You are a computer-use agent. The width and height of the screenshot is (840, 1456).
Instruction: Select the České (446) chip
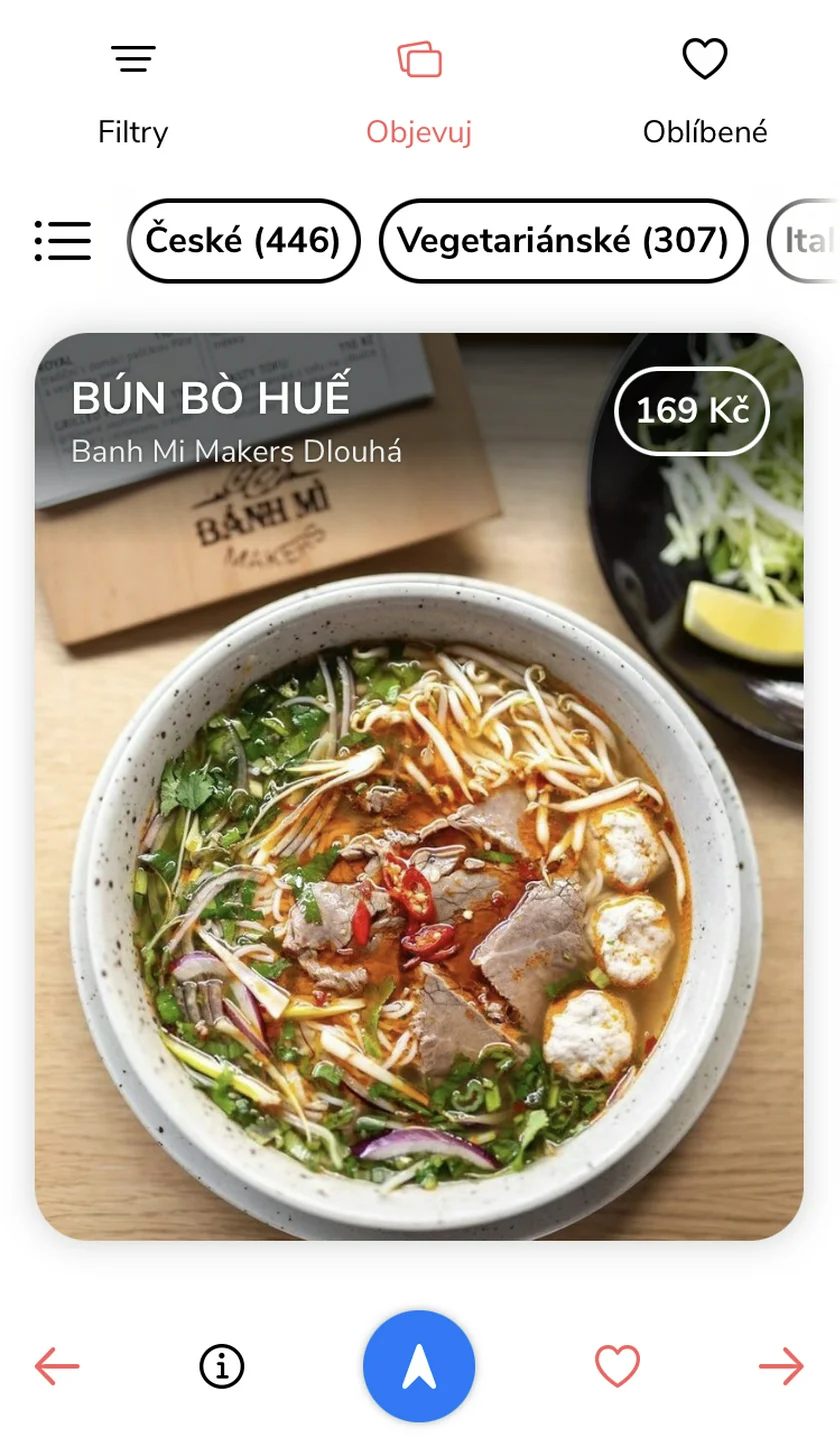tap(243, 241)
